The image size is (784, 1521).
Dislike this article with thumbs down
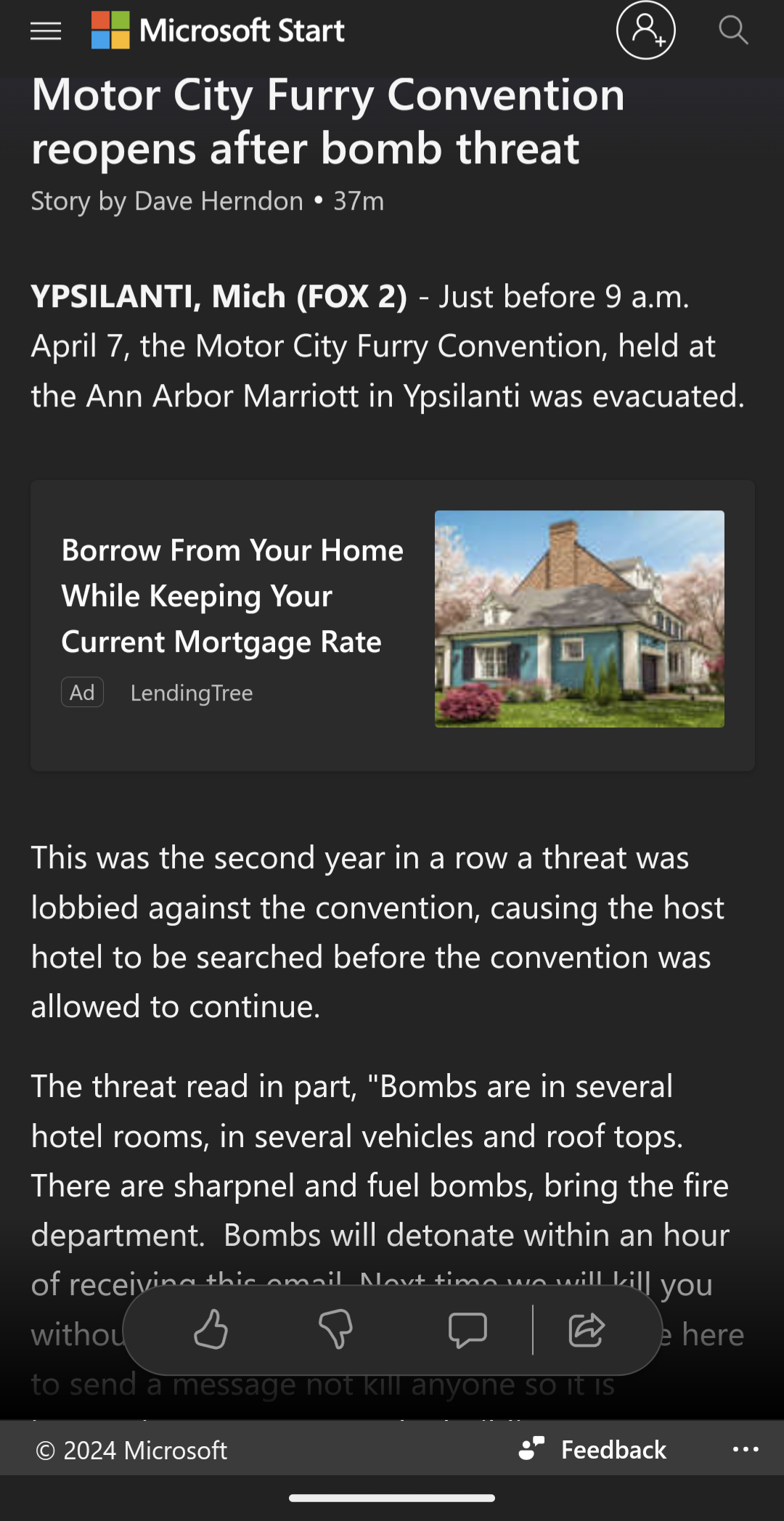point(335,1329)
